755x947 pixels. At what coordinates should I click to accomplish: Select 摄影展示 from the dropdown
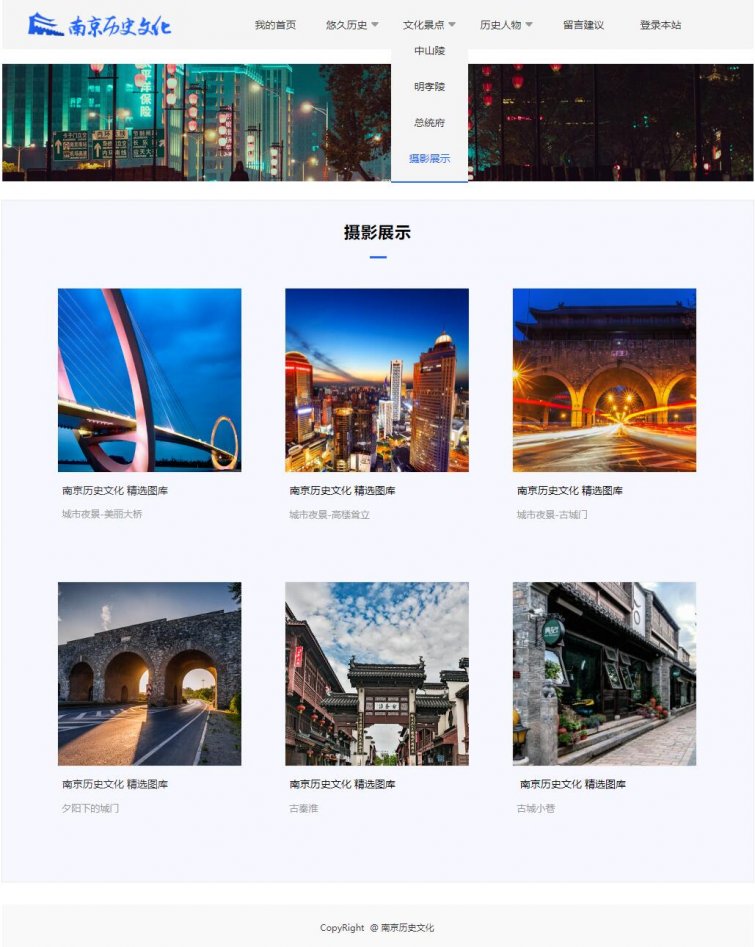(x=429, y=159)
